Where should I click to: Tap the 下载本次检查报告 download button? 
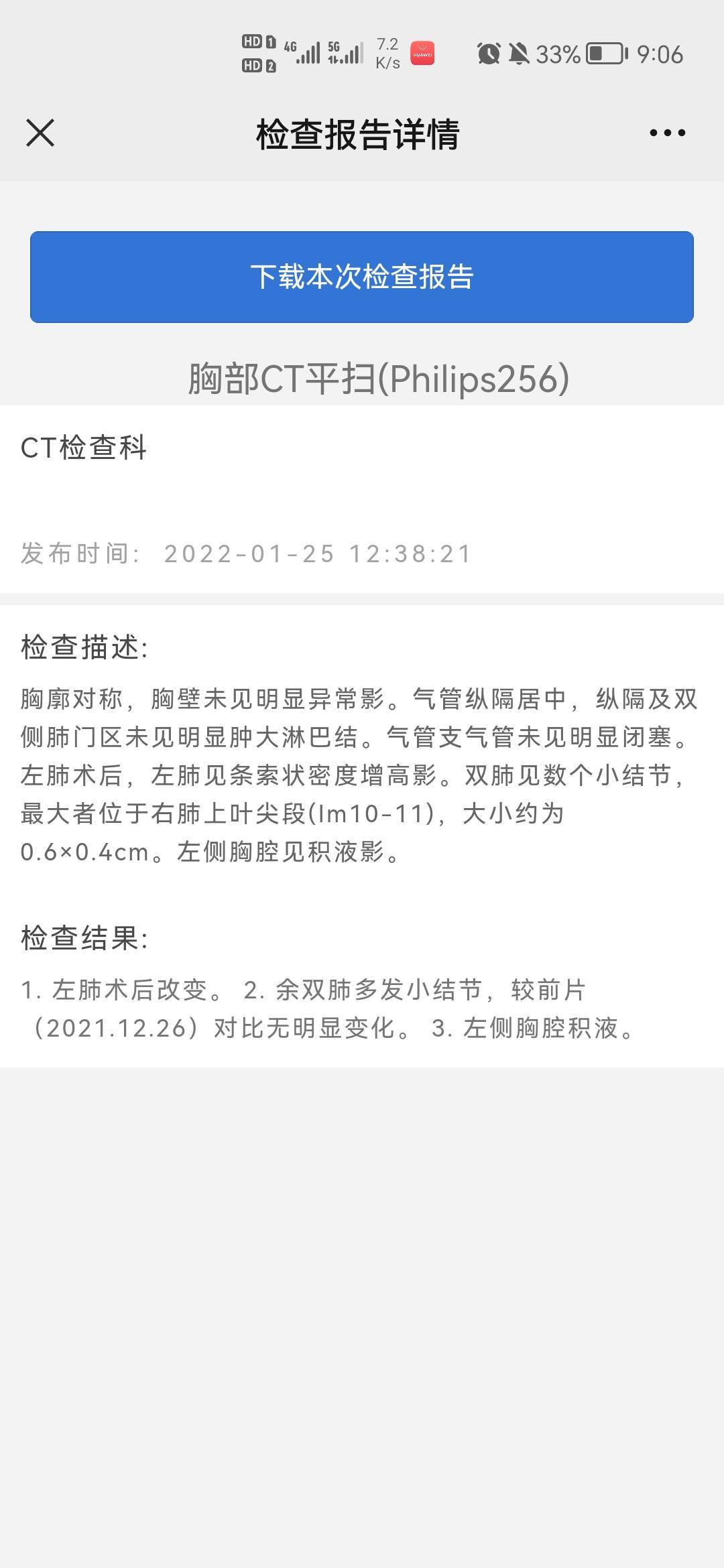362,277
